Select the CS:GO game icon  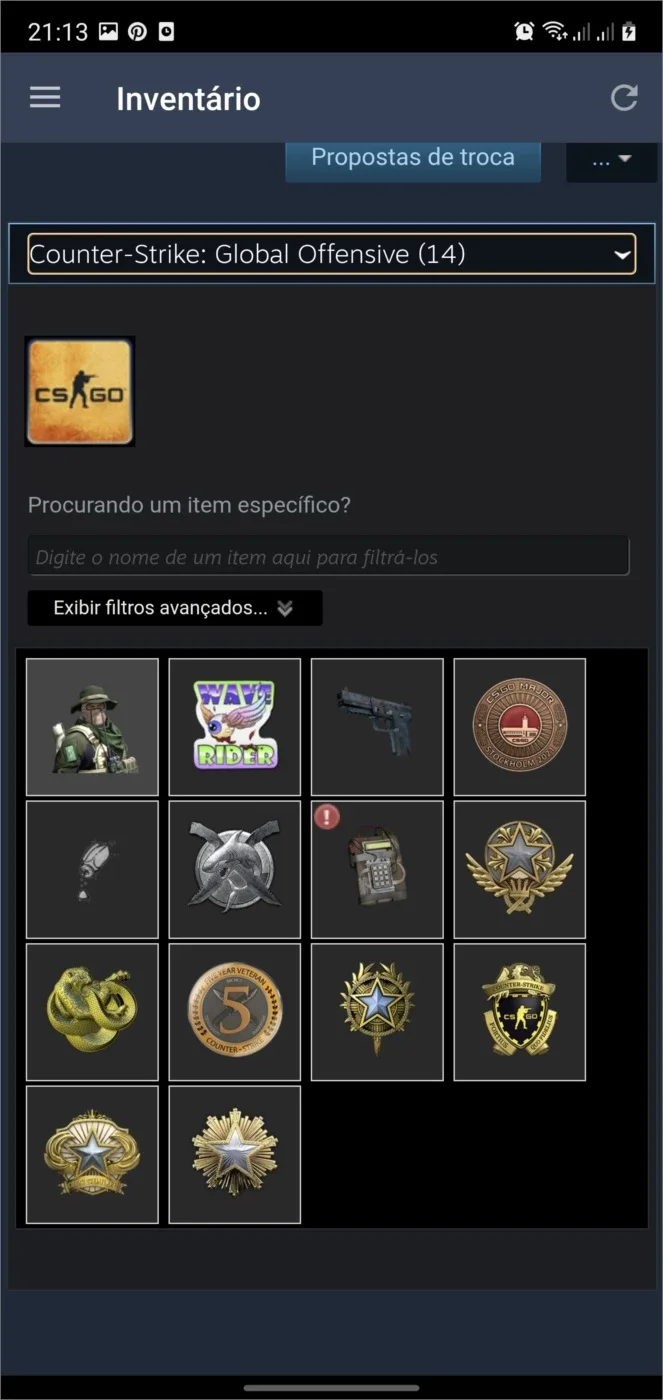[80, 391]
